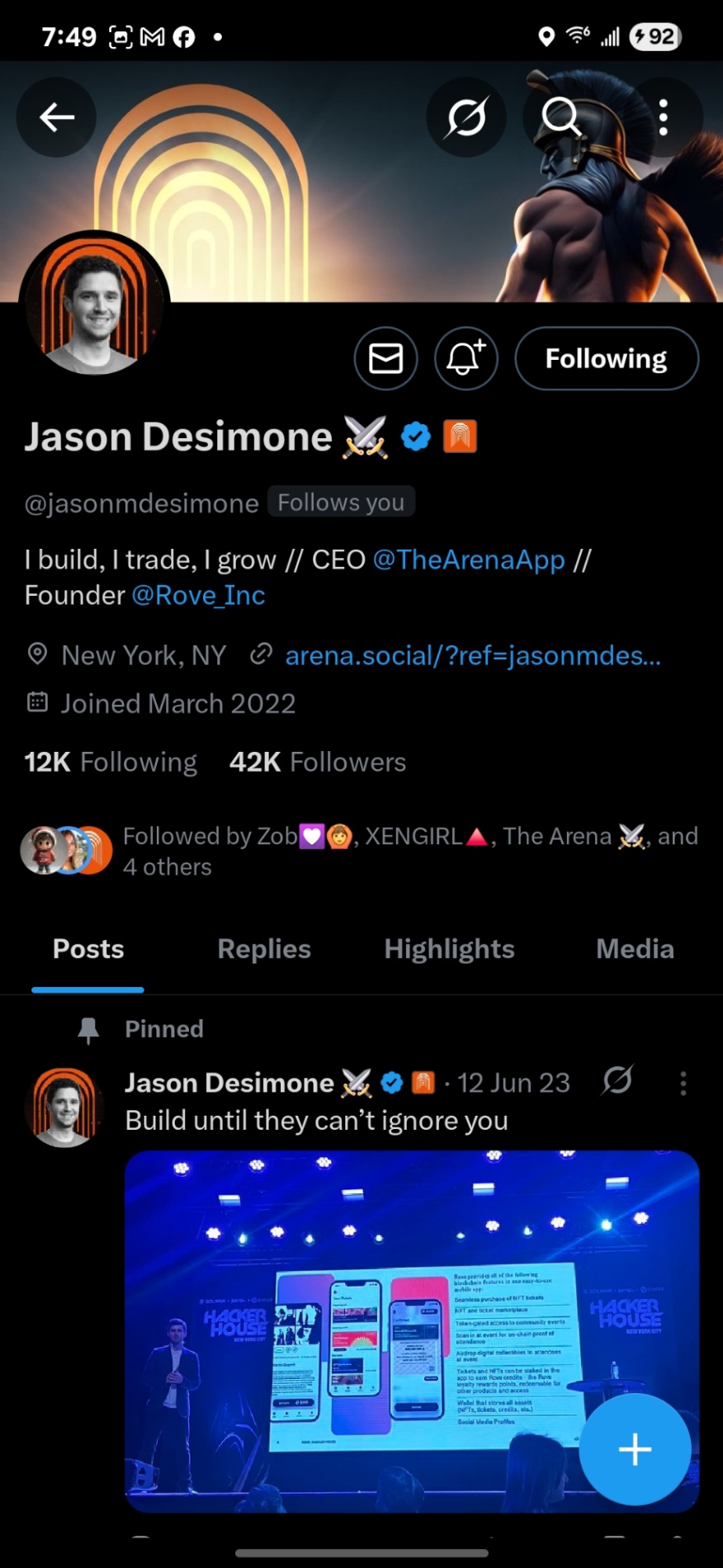
Task: Switch to the Media tab
Action: point(635,949)
